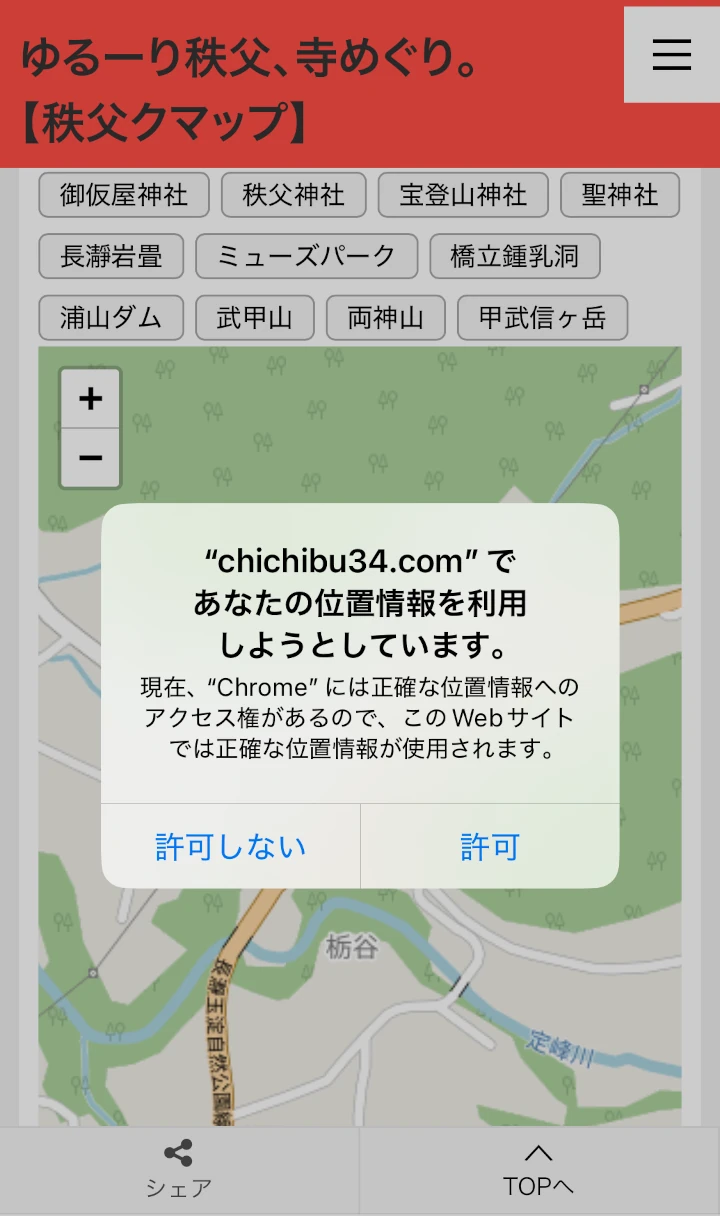Image resolution: width=720 pixels, height=1216 pixels.
Task: Choose the 浦山ダム dam chip
Action: point(110,317)
